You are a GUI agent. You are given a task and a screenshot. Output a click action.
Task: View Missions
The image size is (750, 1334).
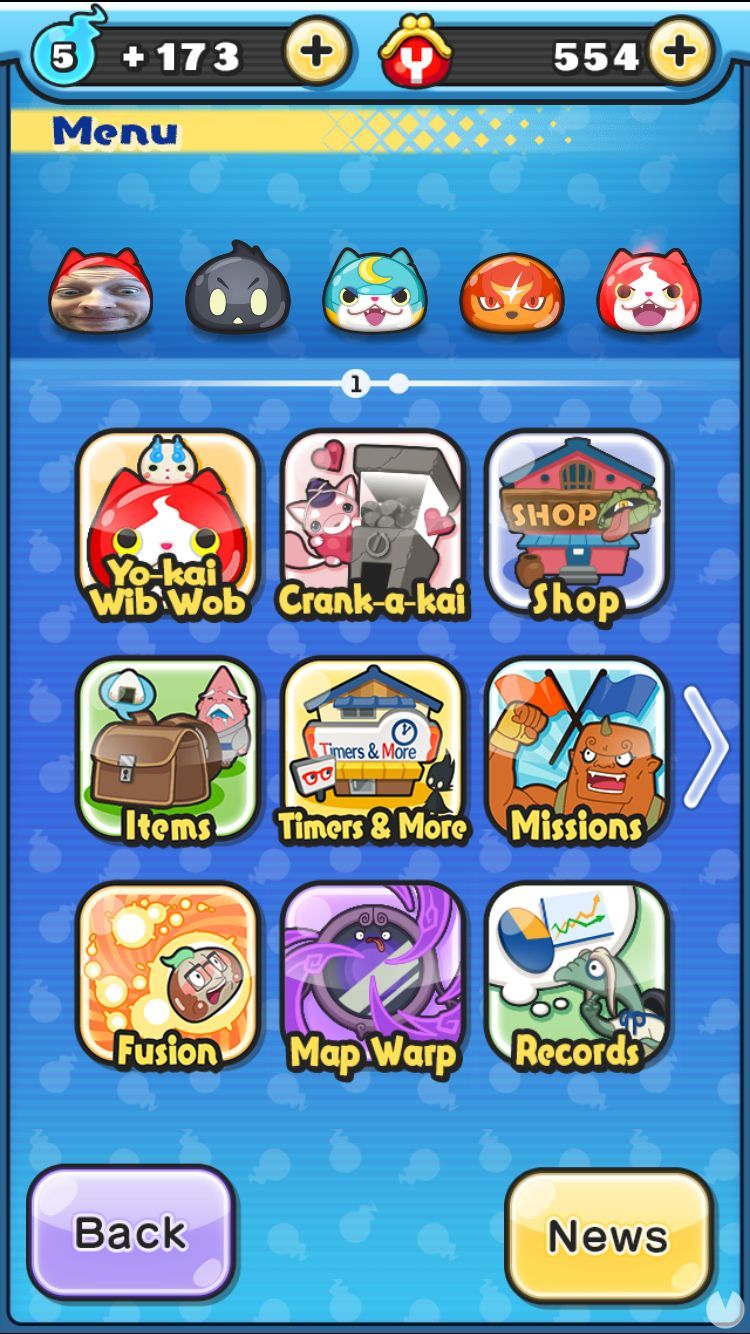577,750
